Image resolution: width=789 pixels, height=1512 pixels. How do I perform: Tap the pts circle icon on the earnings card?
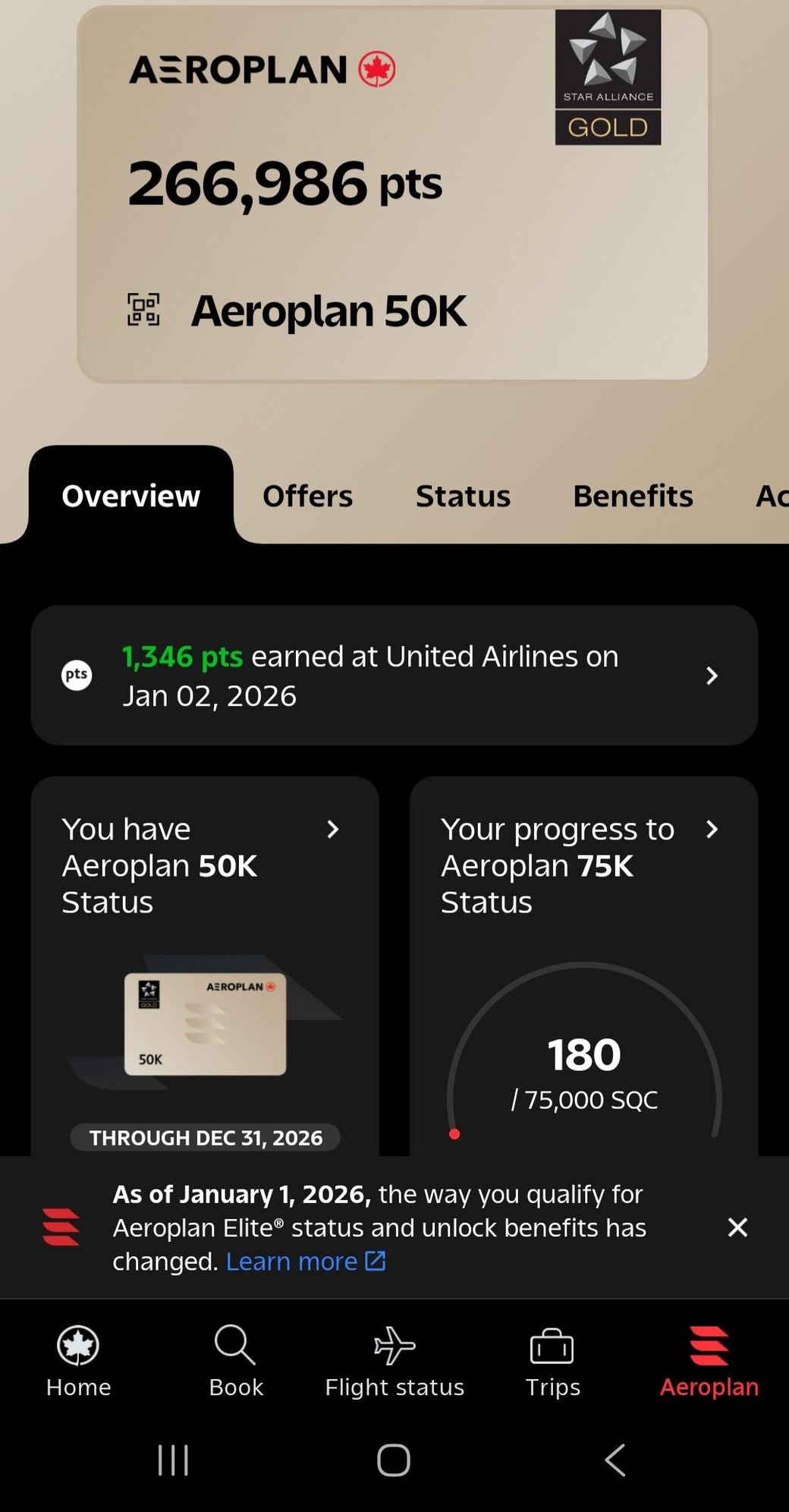[x=75, y=674]
